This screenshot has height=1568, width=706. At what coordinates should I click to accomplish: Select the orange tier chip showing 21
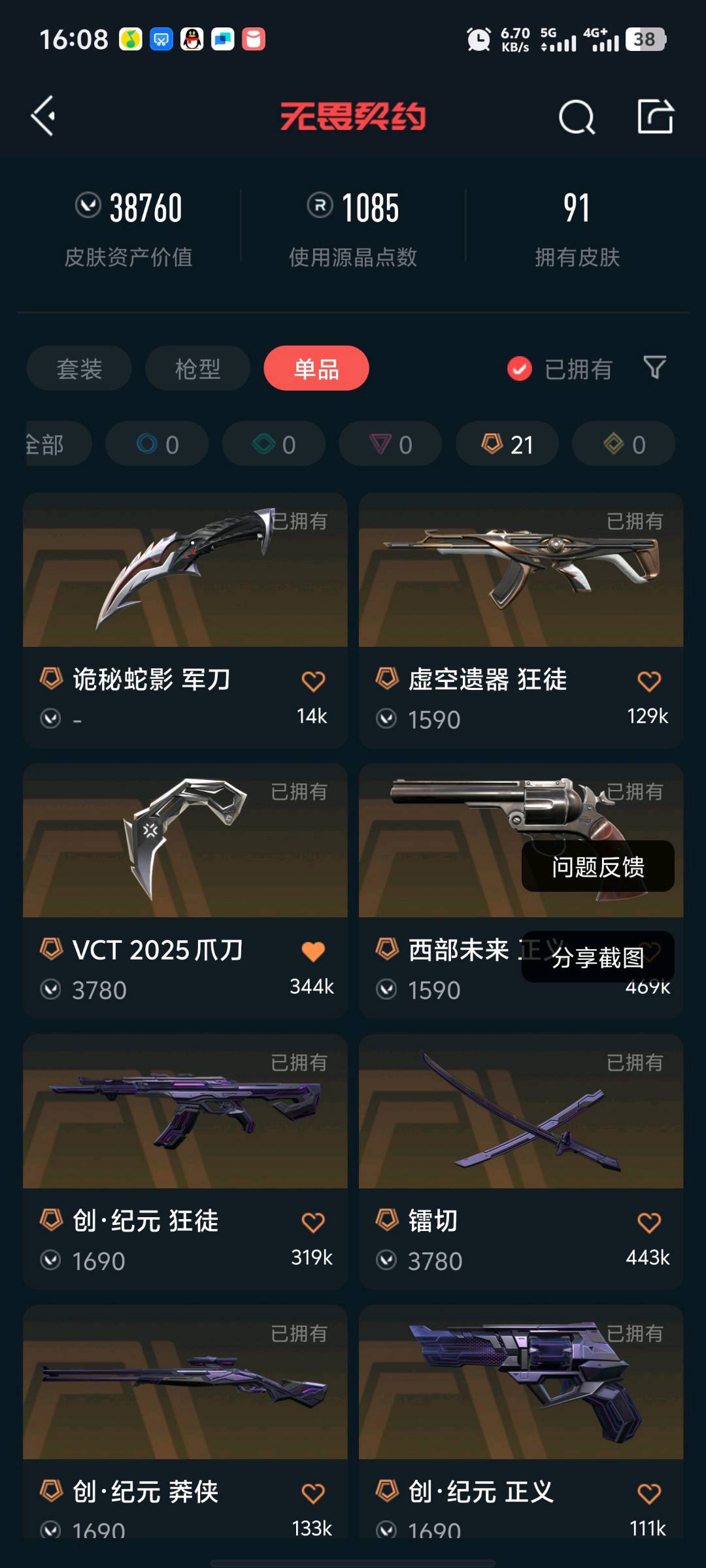507,444
